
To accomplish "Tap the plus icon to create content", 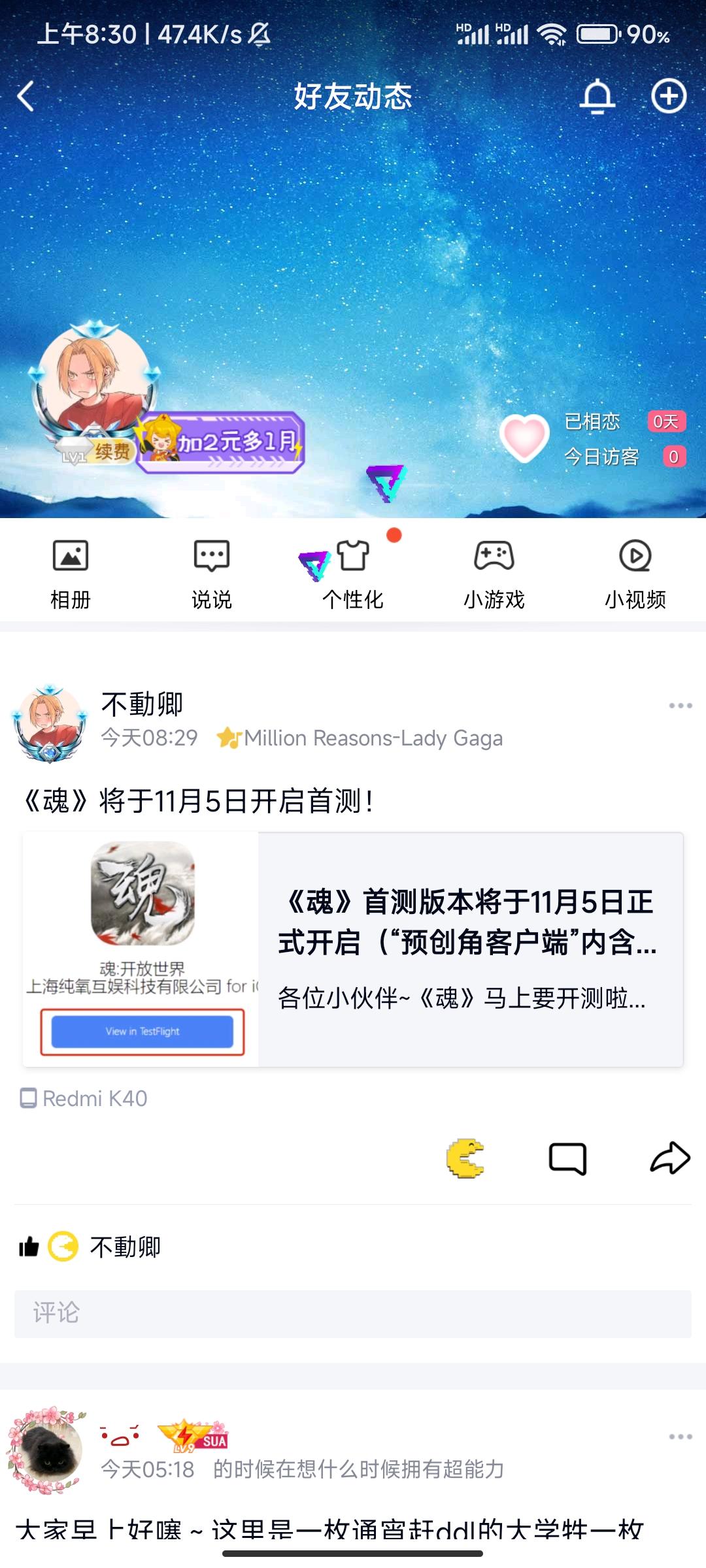I will 669,97.
